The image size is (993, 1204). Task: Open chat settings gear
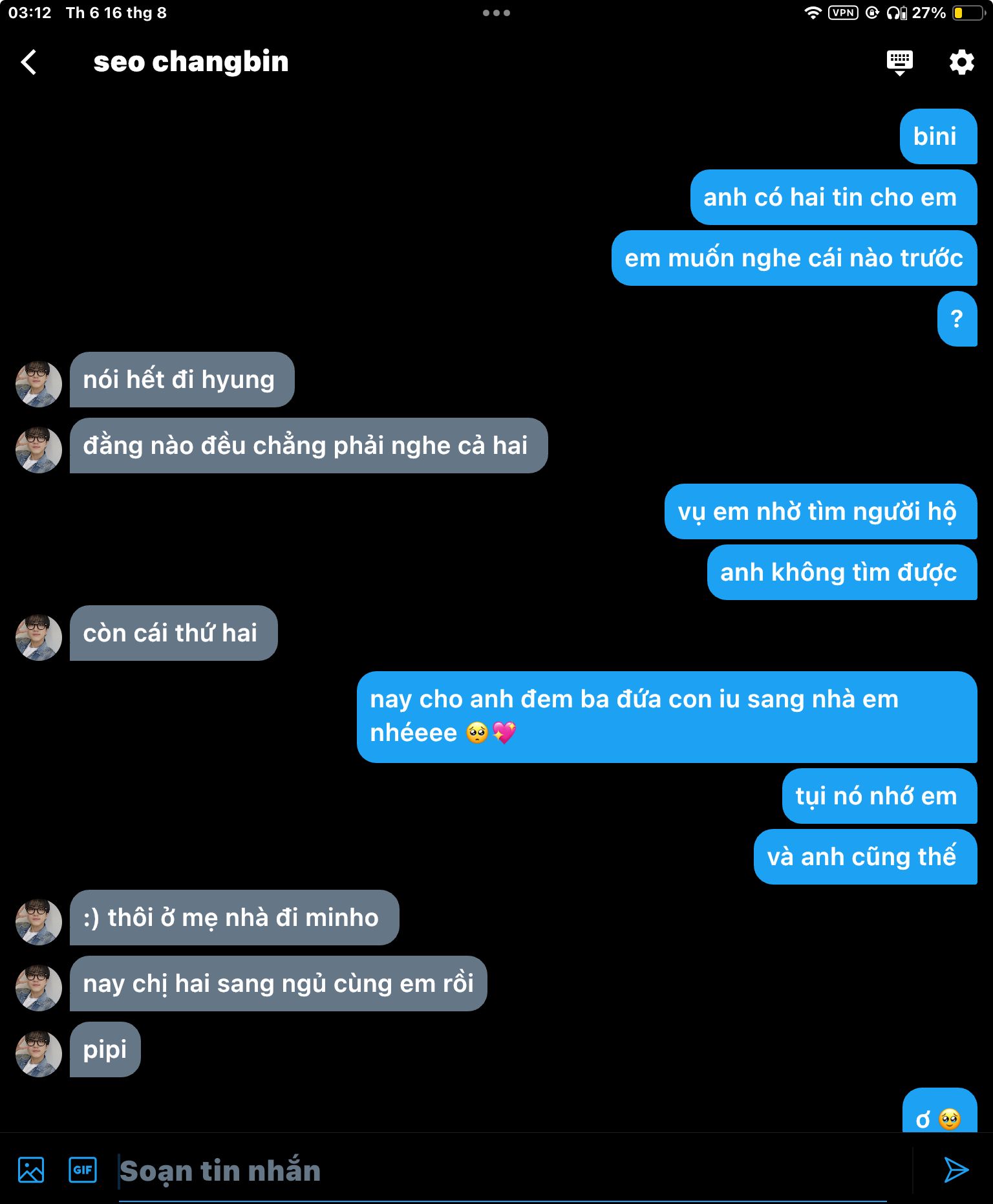pyautogui.click(x=961, y=62)
